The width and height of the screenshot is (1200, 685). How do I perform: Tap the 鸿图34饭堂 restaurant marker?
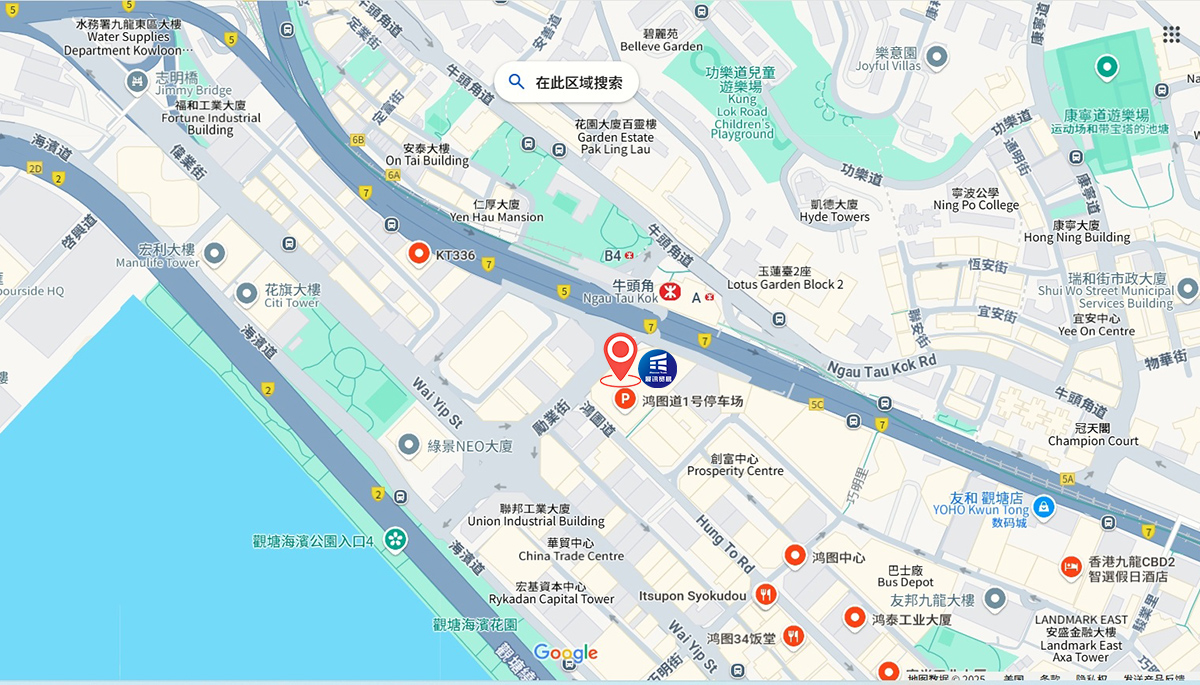pyautogui.click(x=793, y=636)
